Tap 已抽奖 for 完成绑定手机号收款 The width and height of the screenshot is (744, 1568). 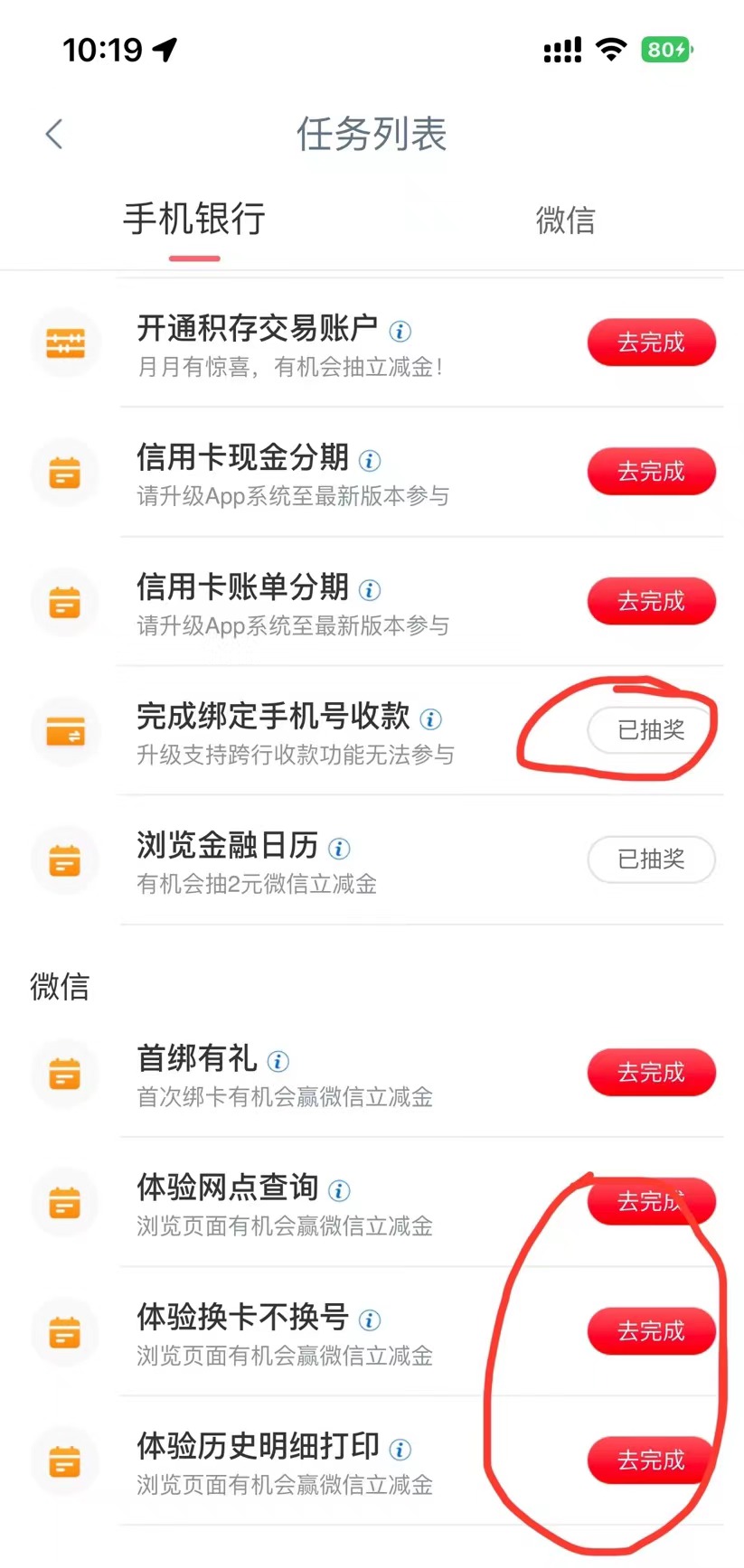pyautogui.click(x=651, y=730)
